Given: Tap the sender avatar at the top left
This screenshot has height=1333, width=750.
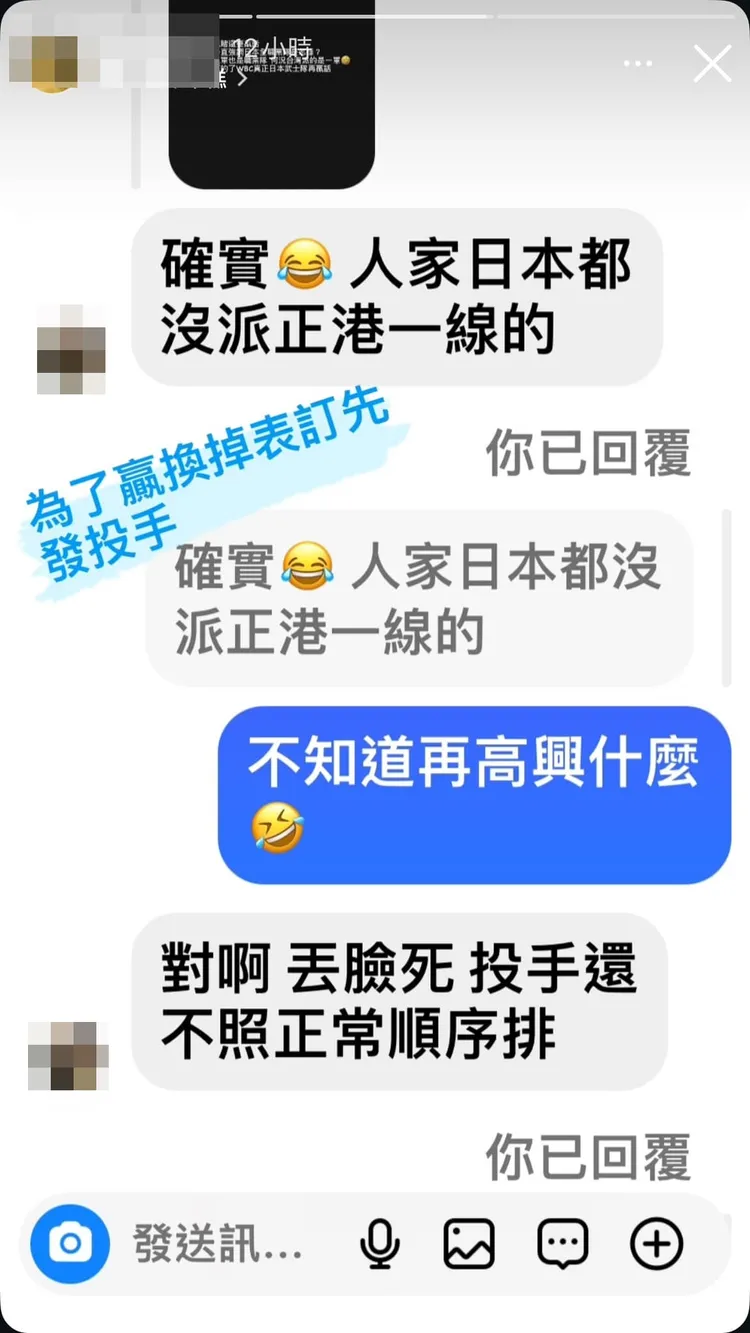Looking at the screenshot, I should pyautogui.click(x=42, y=60).
